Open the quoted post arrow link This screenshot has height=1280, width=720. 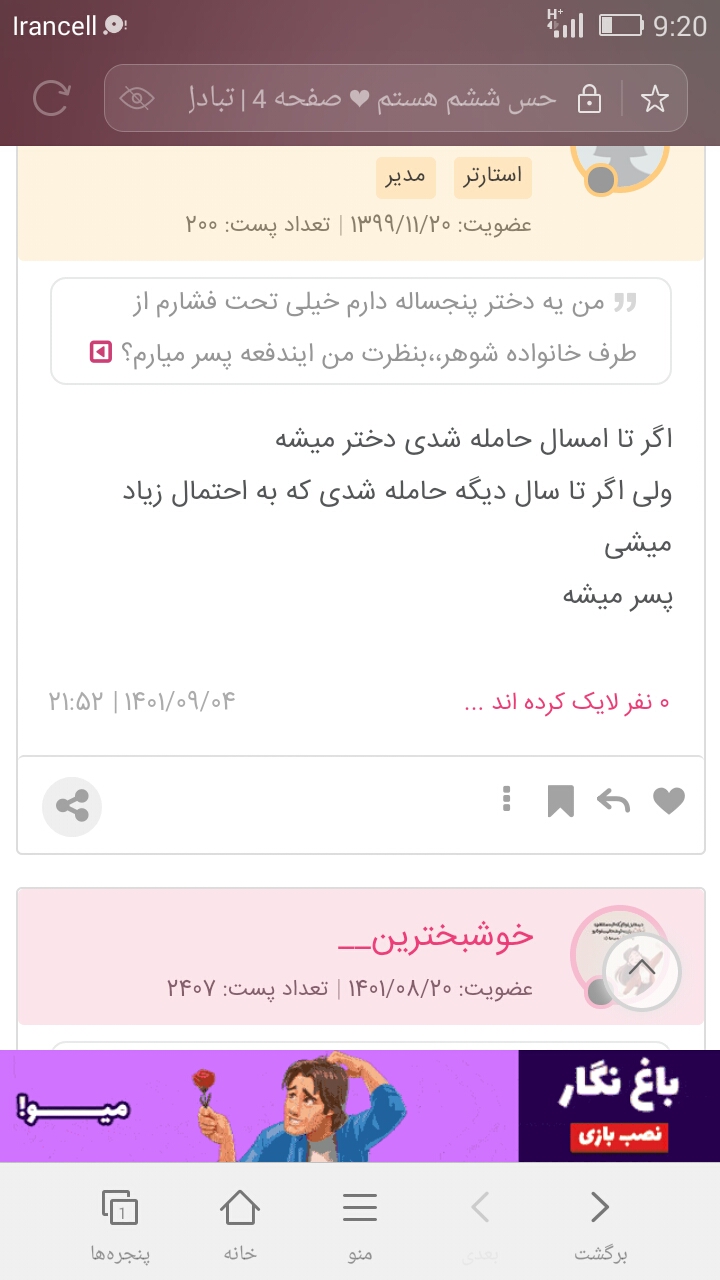point(100,352)
